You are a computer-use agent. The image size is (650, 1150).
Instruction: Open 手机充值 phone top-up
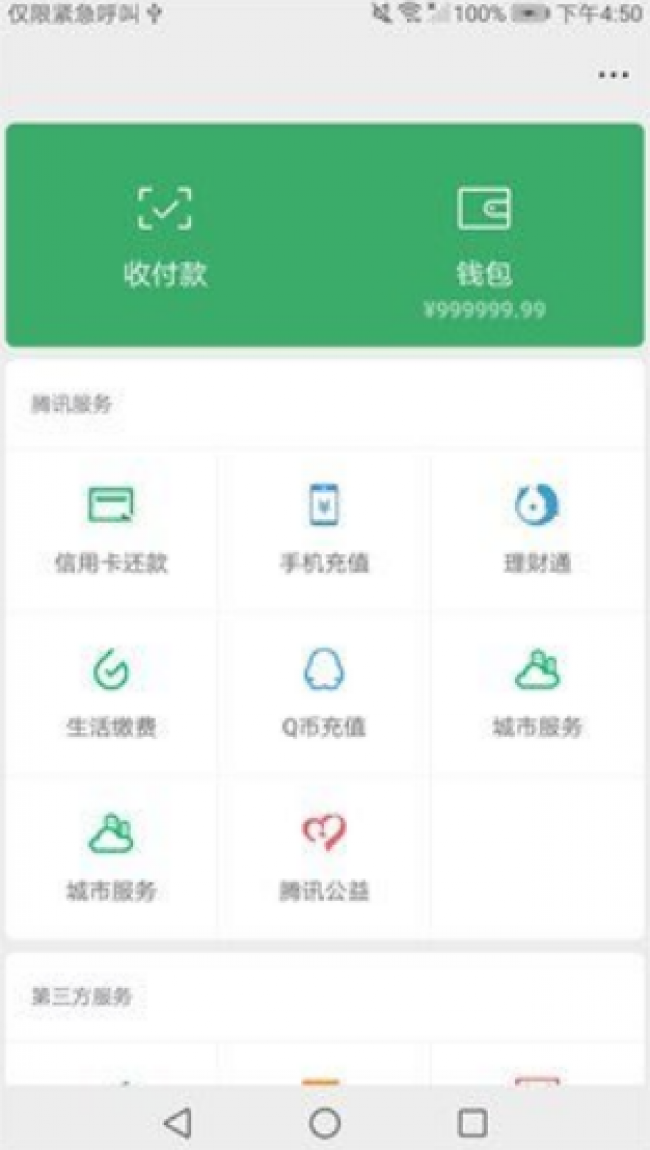(324, 528)
